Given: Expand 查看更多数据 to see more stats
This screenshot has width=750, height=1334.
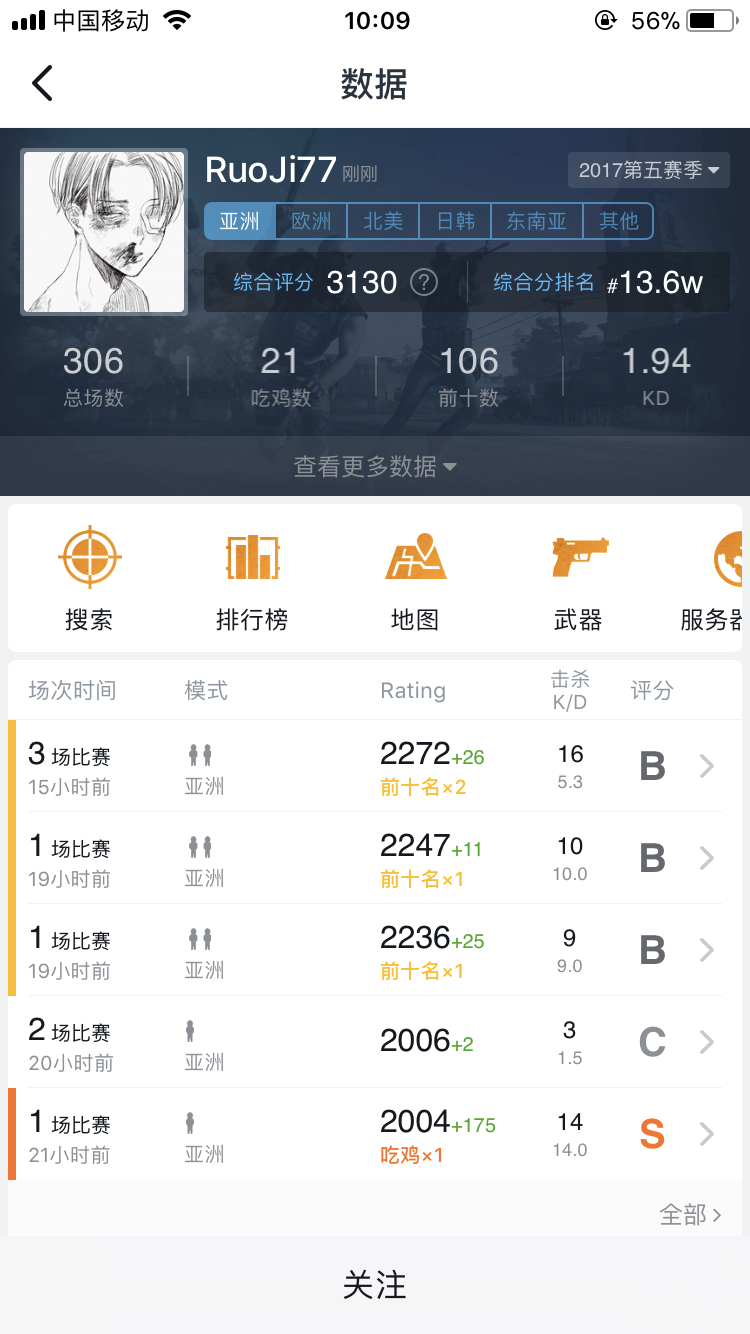Looking at the screenshot, I should pyautogui.click(x=375, y=466).
